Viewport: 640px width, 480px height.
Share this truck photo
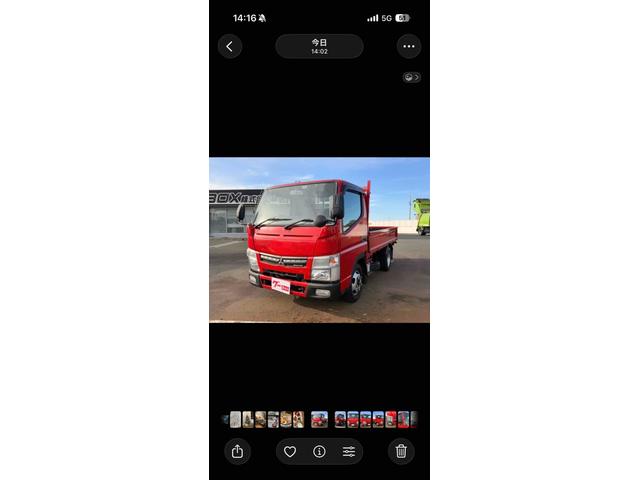click(x=237, y=451)
